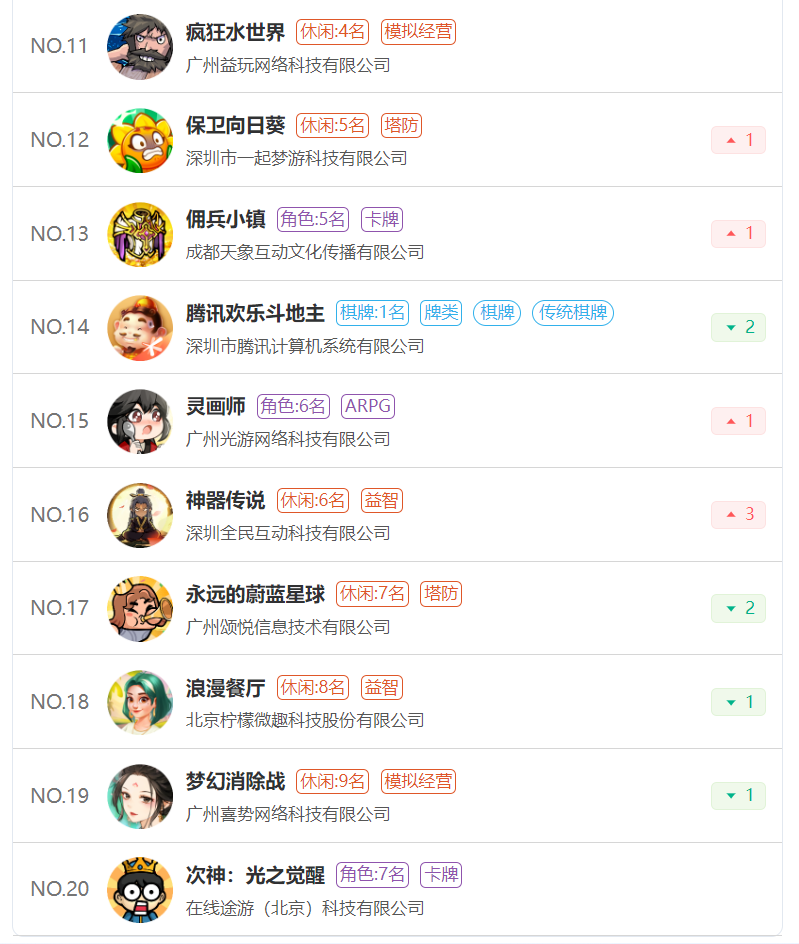Image resolution: width=799 pixels, height=944 pixels.
Task: Click the 次神：光之觉醒 avatar icon
Action: tap(140, 888)
